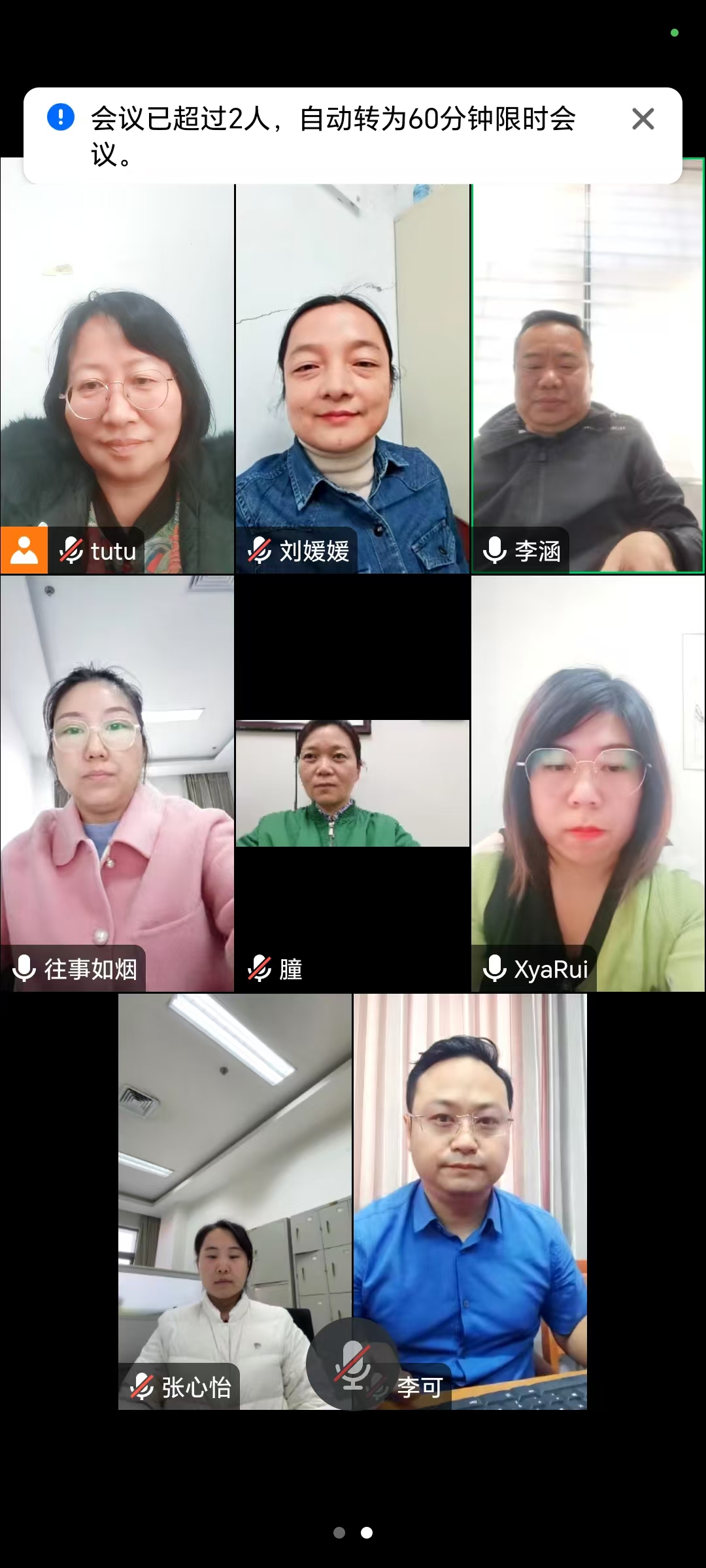Select 刘媛媛's video tile
This screenshot has width=706, height=1568.
click(x=352, y=379)
